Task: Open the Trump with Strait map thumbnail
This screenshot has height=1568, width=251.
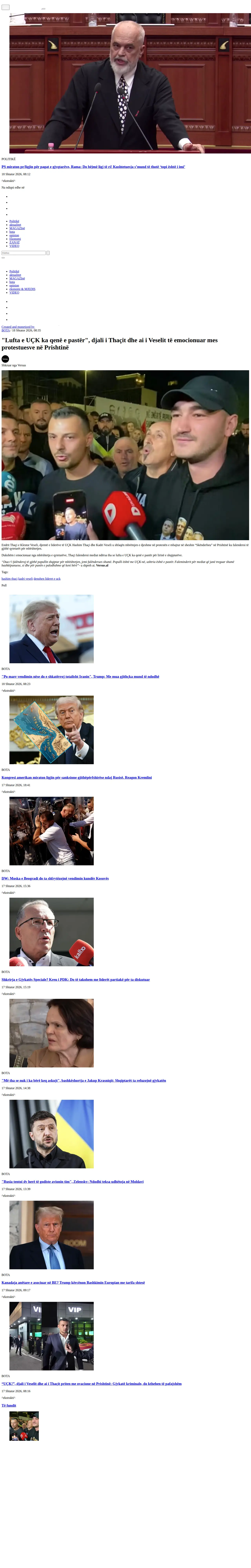Action: tap(51, 730)
